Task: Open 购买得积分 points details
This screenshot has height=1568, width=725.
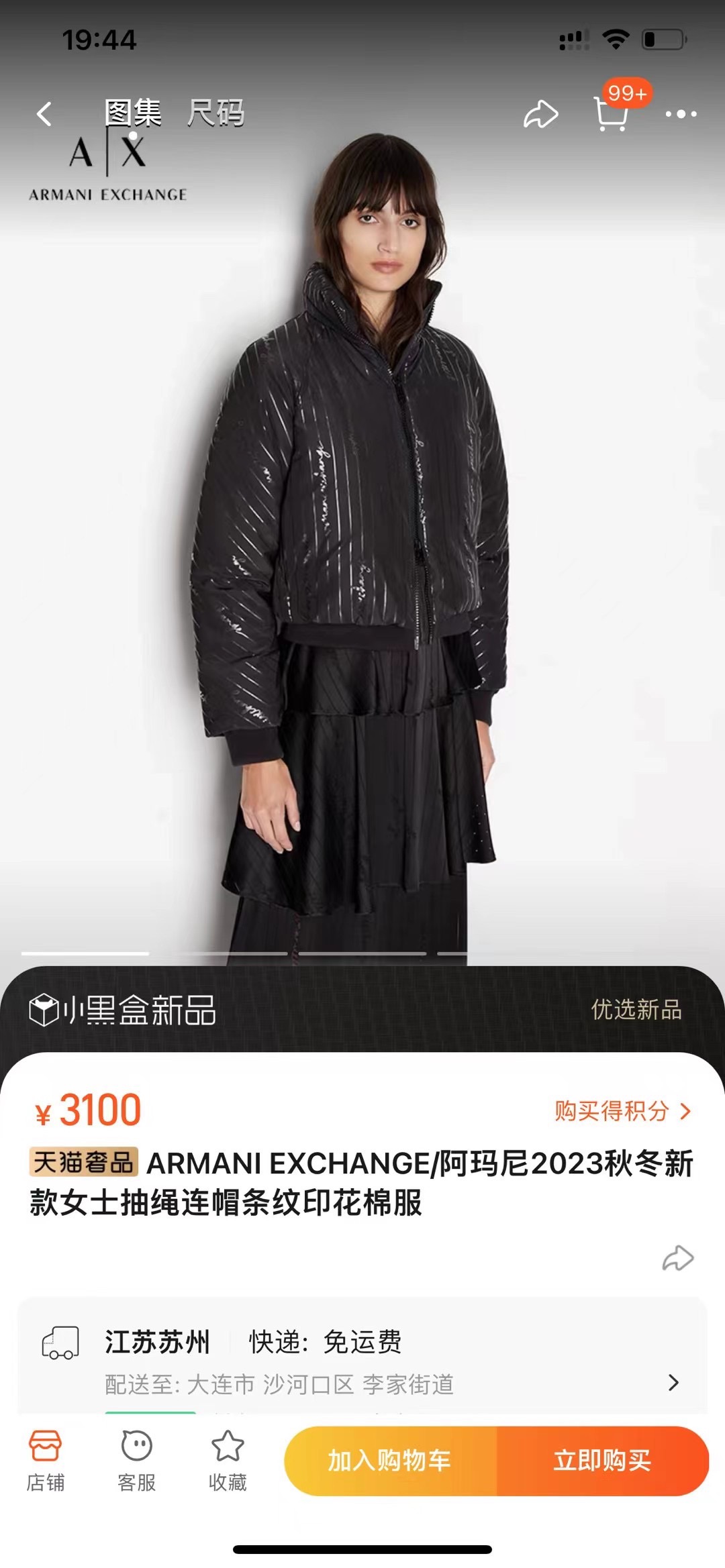Action: pyautogui.click(x=622, y=1111)
